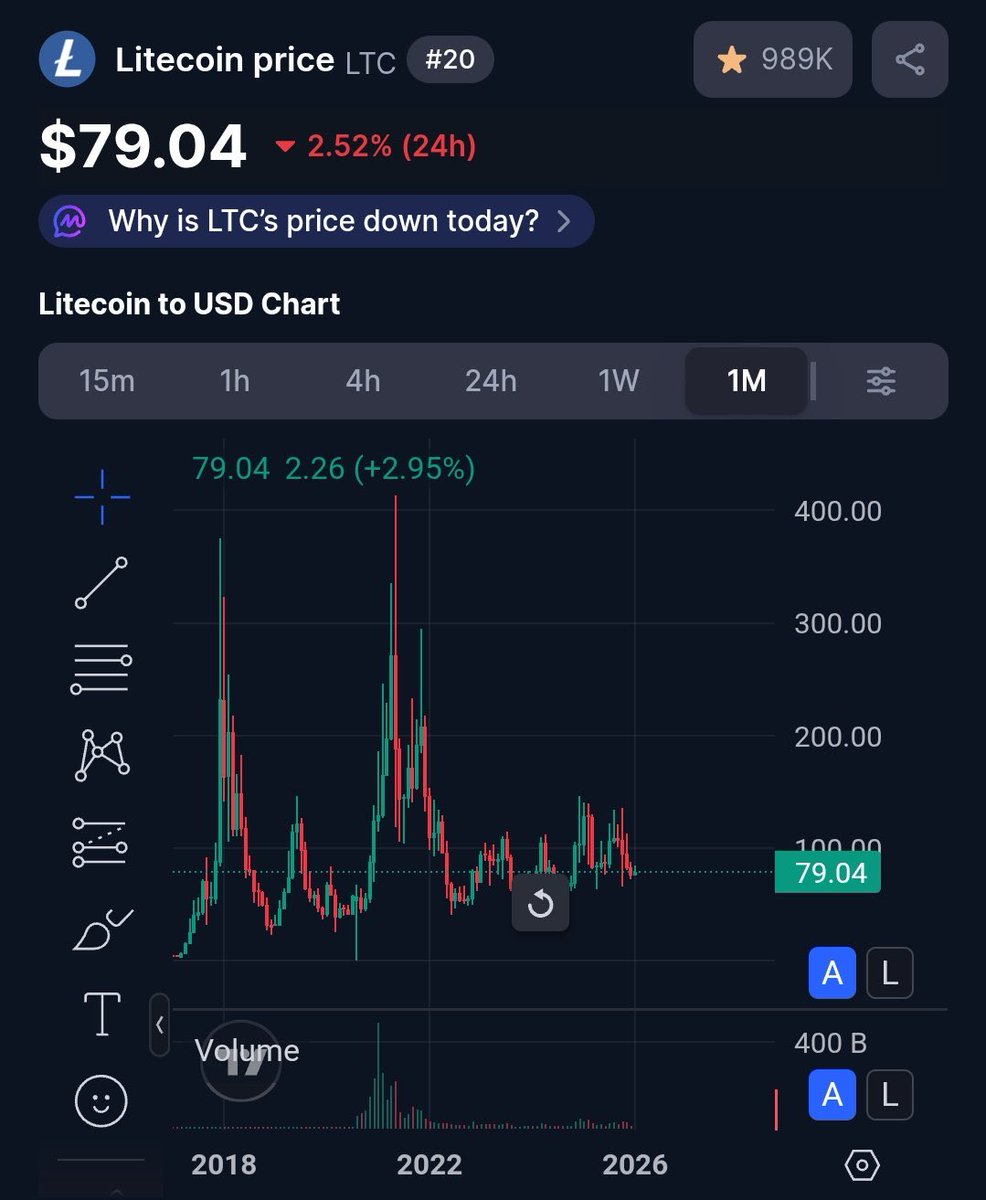Viewport: 986px width, 1200px height.
Task: Show the 24h chart interval
Action: (491, 381)
